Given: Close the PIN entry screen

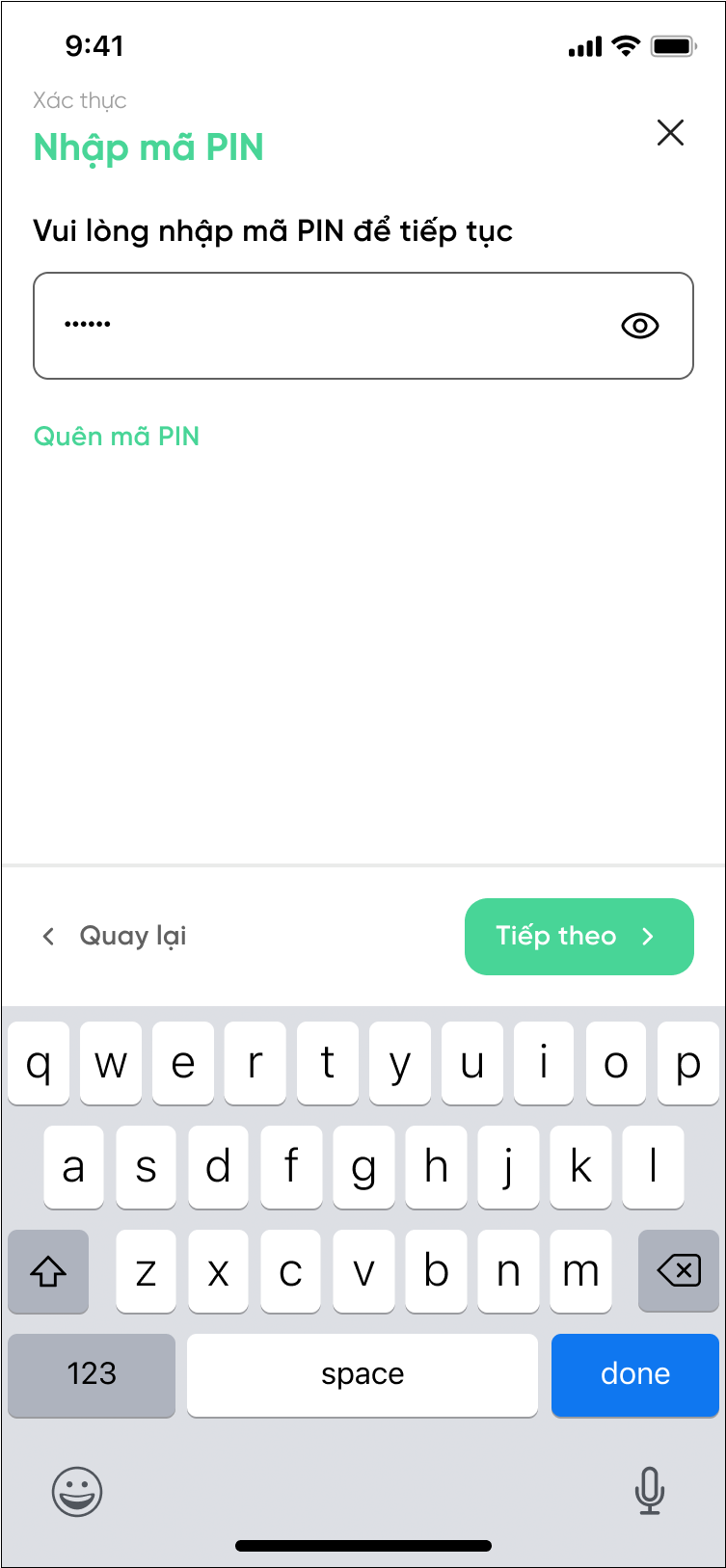Looking at the screenshot, I should (670, 132).
